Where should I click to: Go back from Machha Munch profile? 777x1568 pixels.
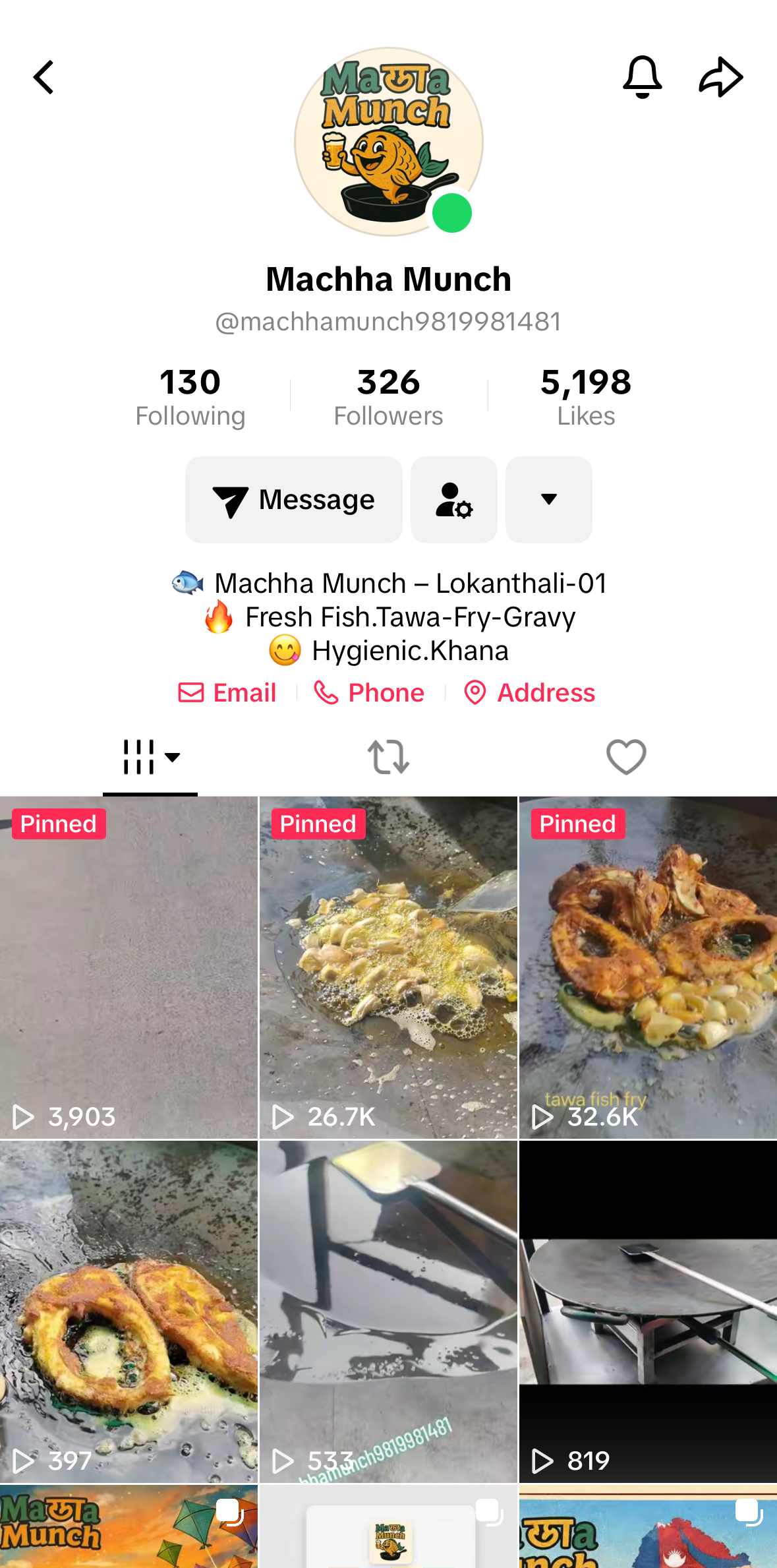tap(43, 78)
